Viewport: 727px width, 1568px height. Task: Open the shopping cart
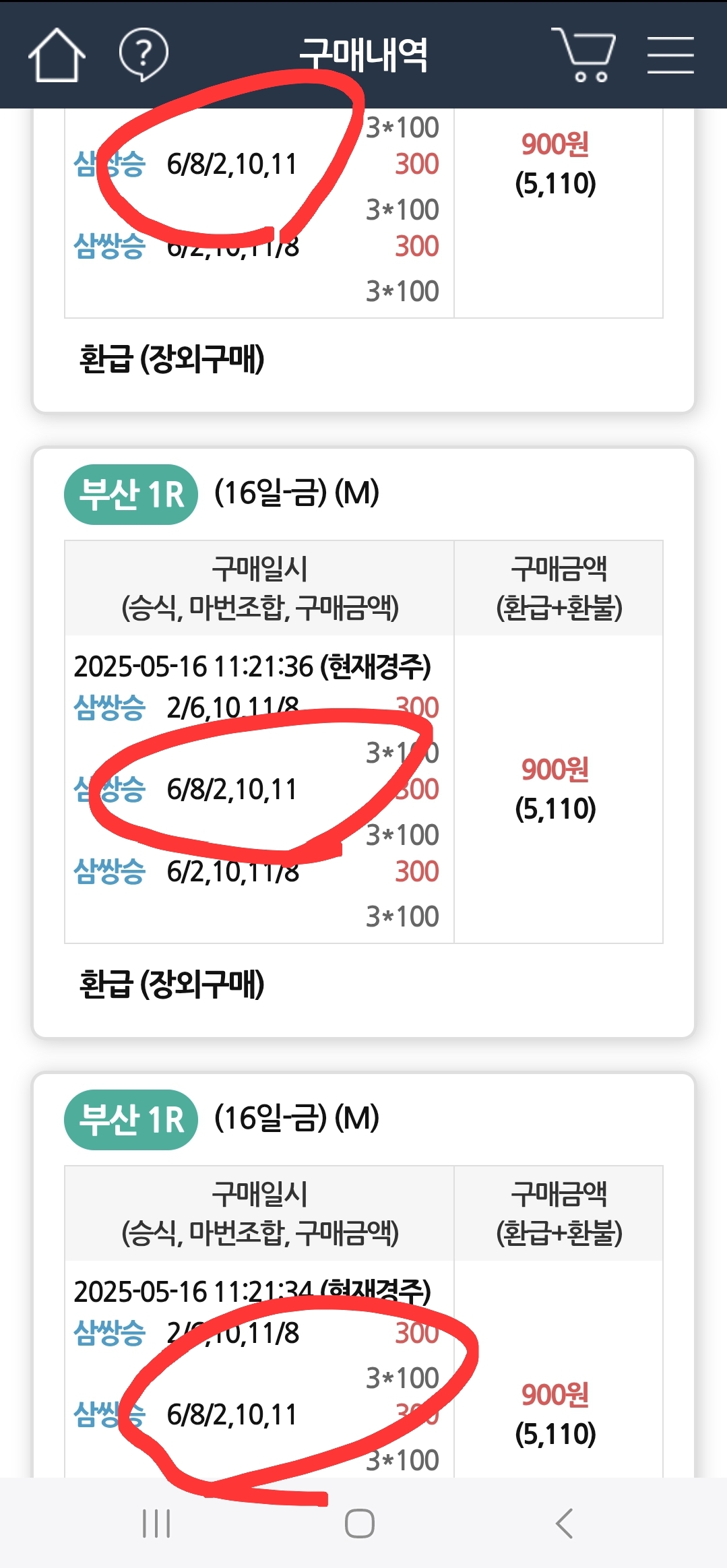point(583,55)
